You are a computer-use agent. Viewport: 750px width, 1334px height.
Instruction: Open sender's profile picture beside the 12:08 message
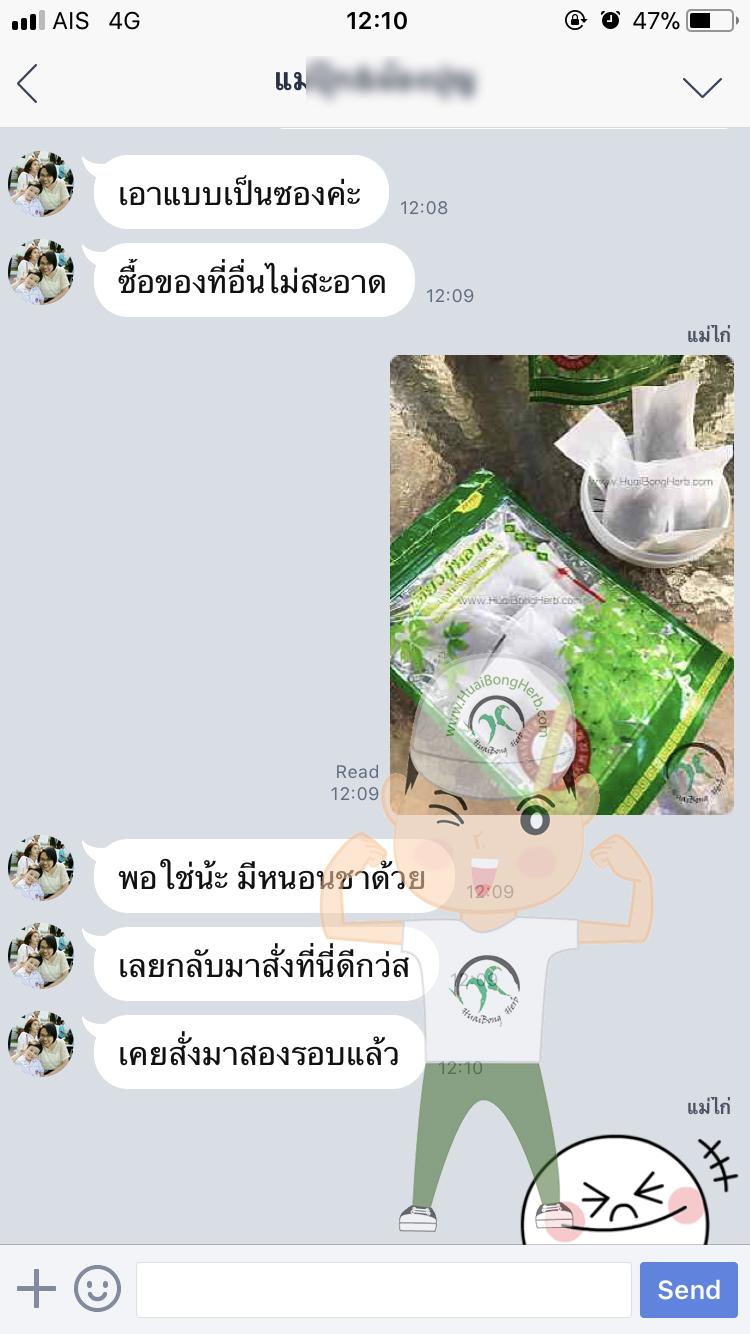41,185
